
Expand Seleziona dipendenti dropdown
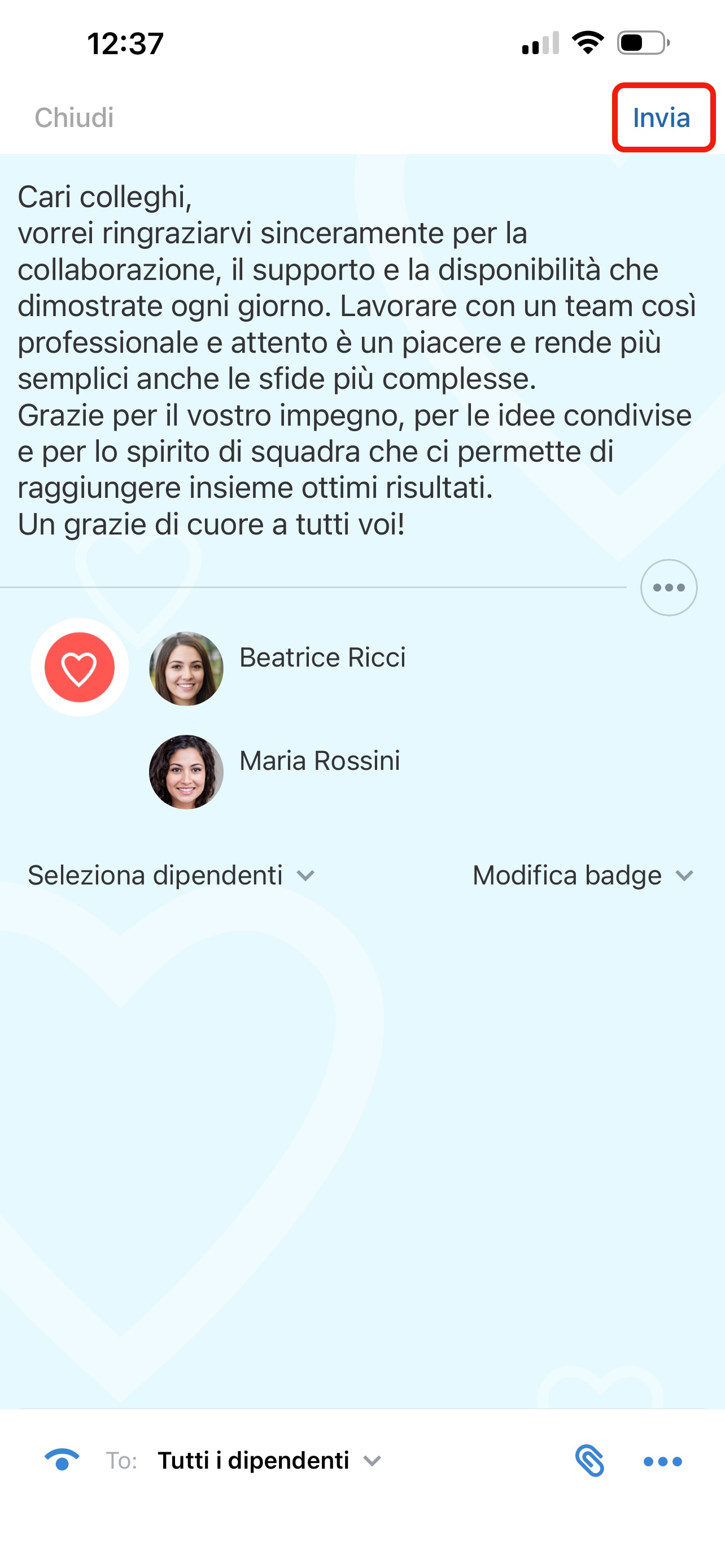(171, 875)
